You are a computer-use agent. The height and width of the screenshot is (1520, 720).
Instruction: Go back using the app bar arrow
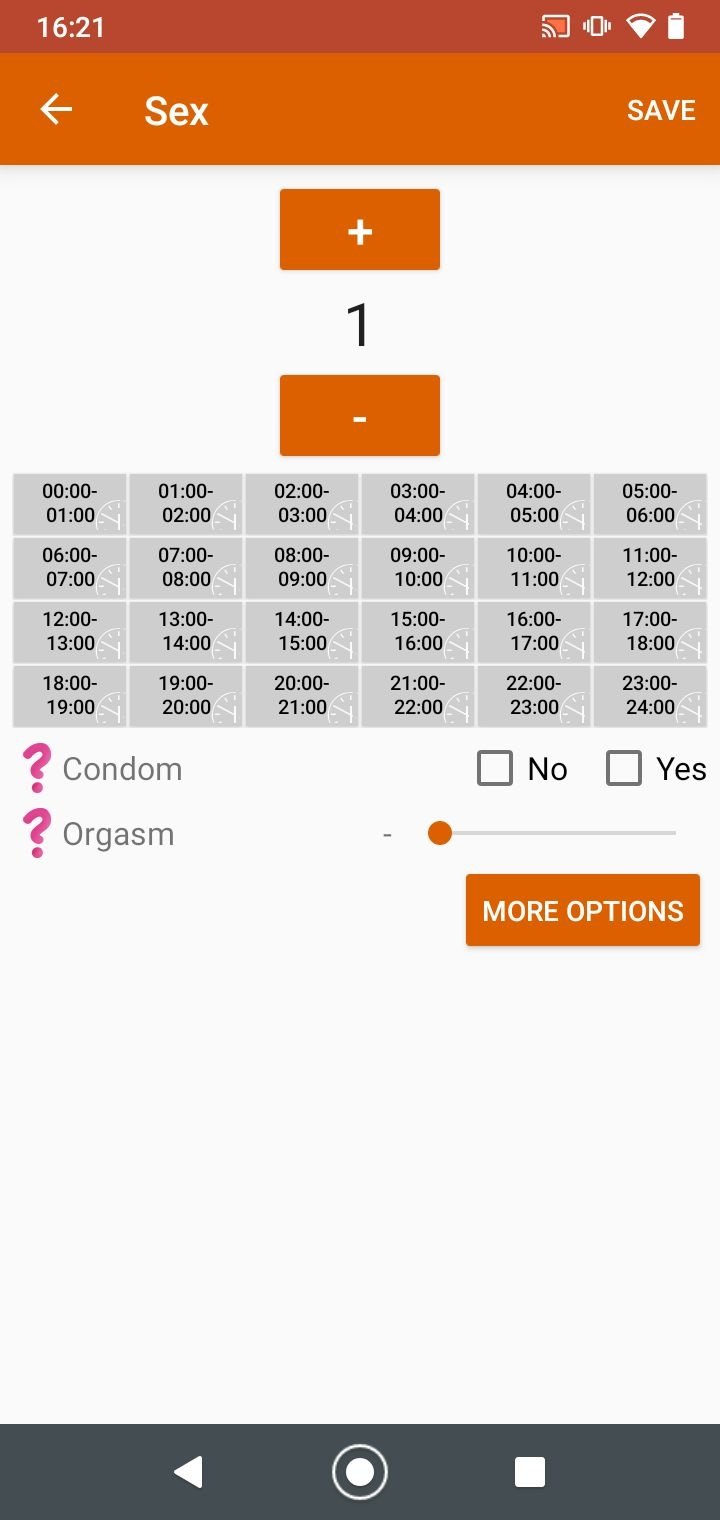[x=56, y=110]
